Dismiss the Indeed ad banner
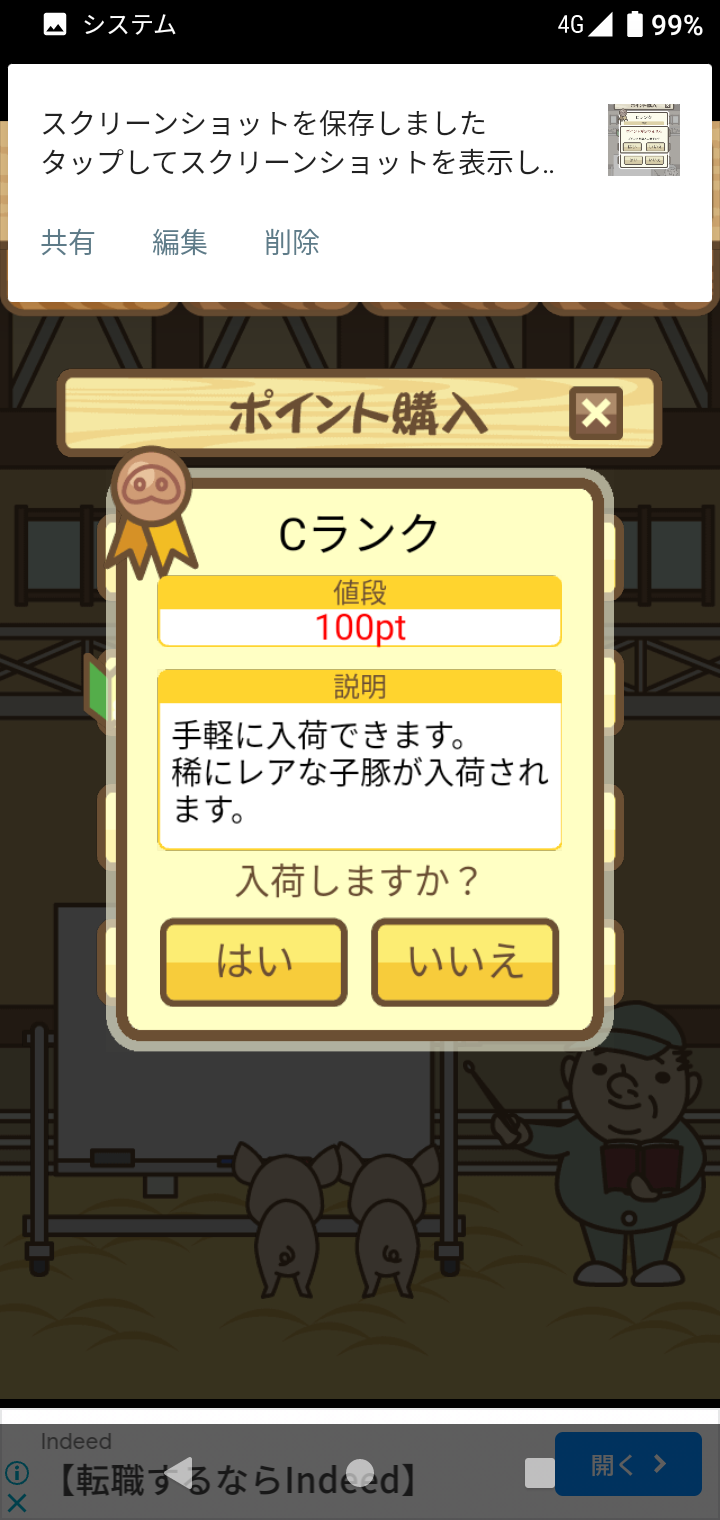This screenshot has width=720, height=1520. pos(17,1503)
